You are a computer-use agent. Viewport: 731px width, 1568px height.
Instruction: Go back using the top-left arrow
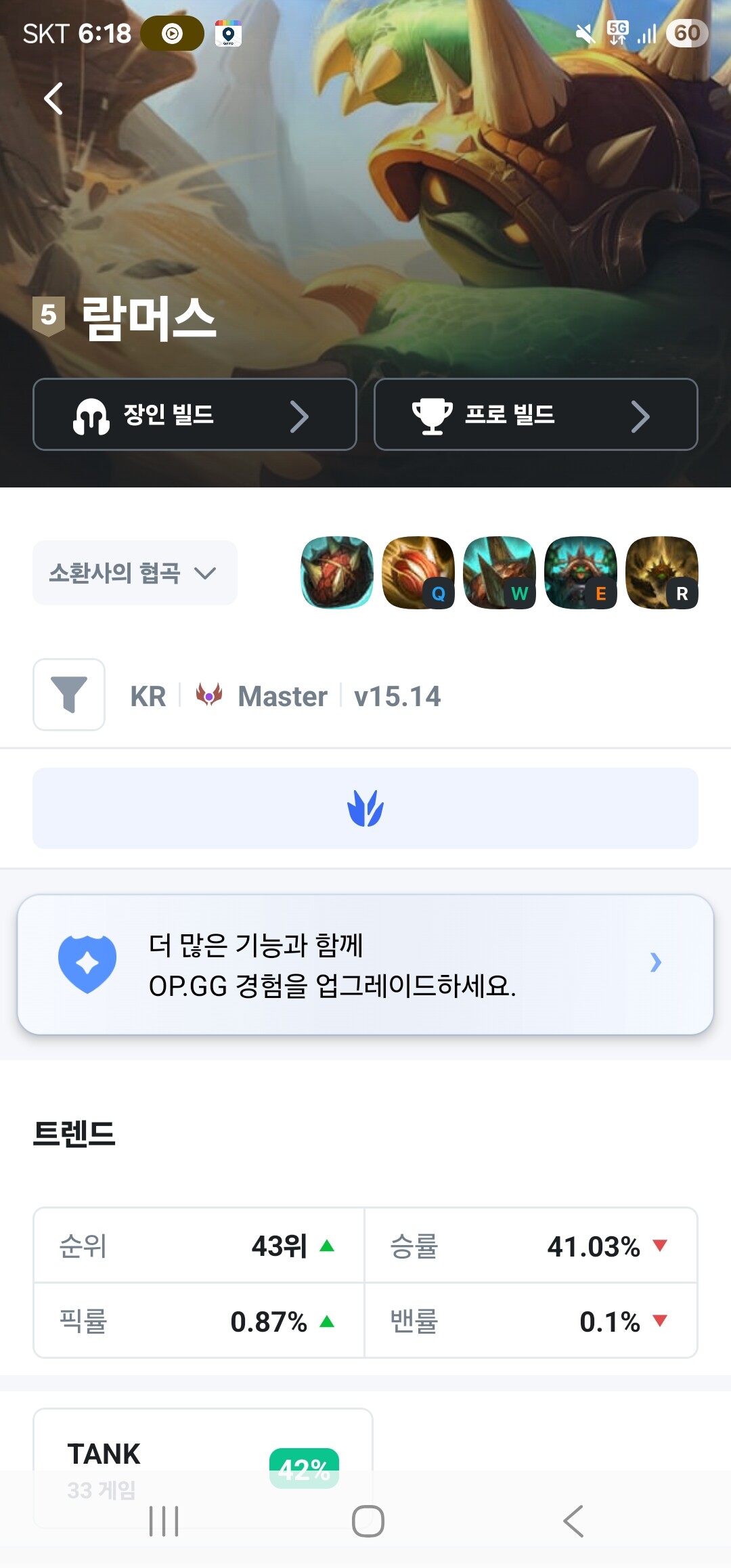53,99
